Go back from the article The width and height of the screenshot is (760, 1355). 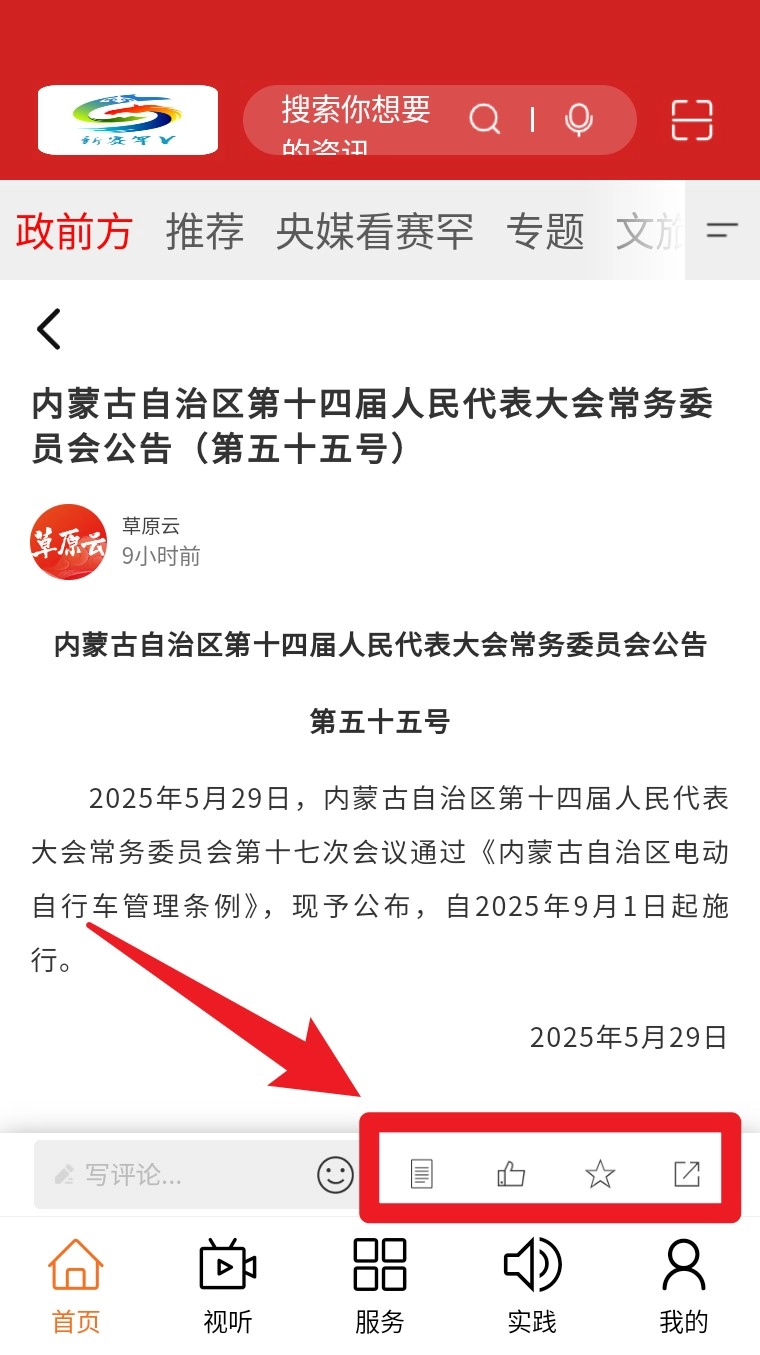pos(49,329)
